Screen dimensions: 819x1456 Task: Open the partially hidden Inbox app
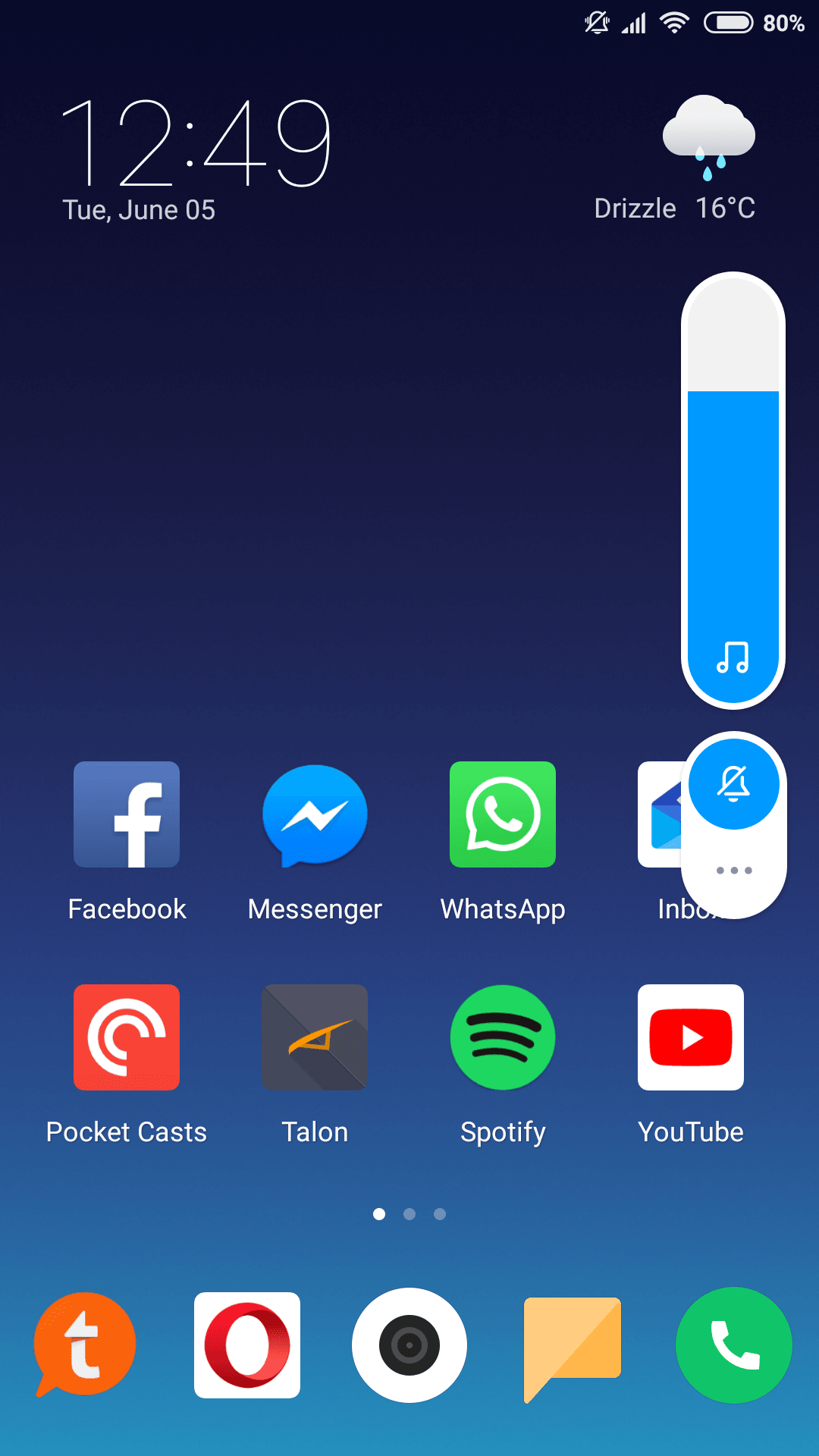tap(660, 814)
